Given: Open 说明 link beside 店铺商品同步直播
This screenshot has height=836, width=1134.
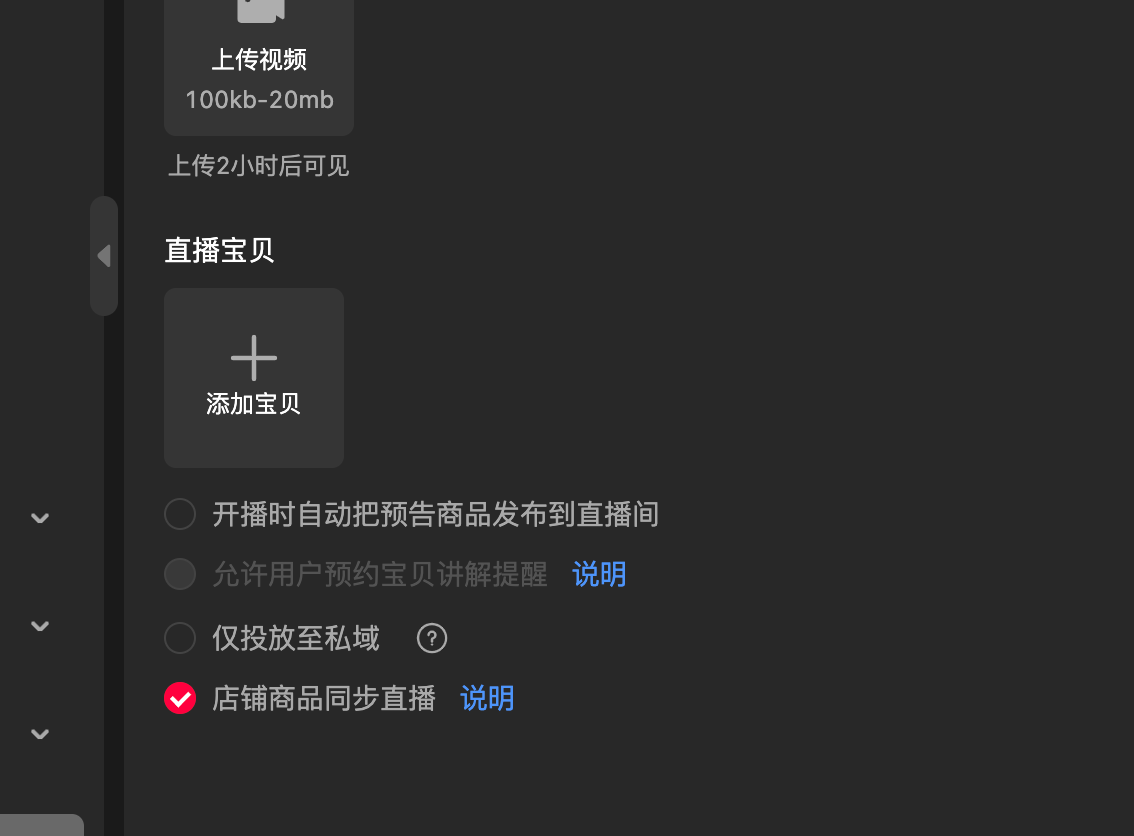Looking at the screenshot, I should (x=487, y=698).
